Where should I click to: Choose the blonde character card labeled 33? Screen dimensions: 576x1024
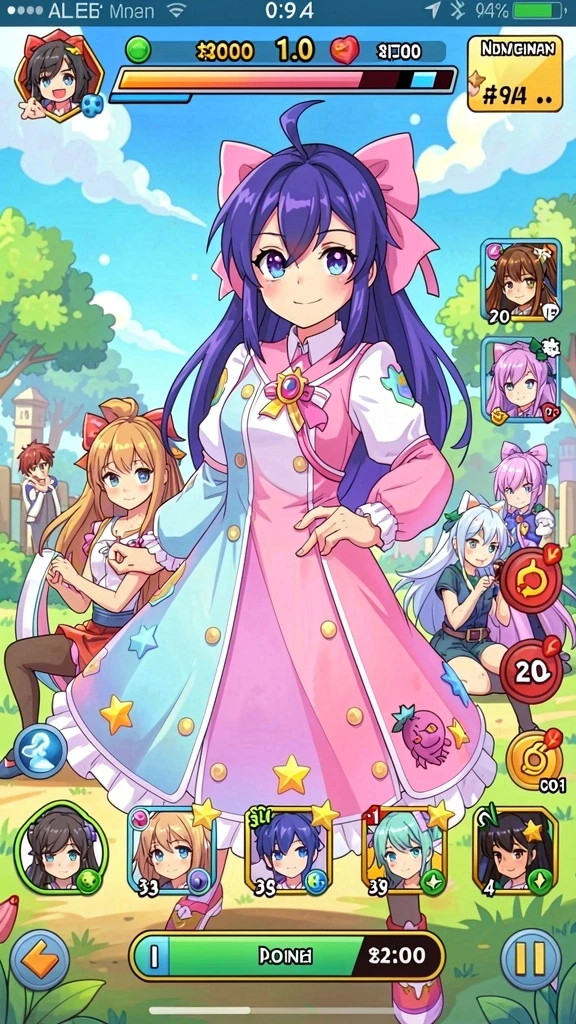pos(171,850)
